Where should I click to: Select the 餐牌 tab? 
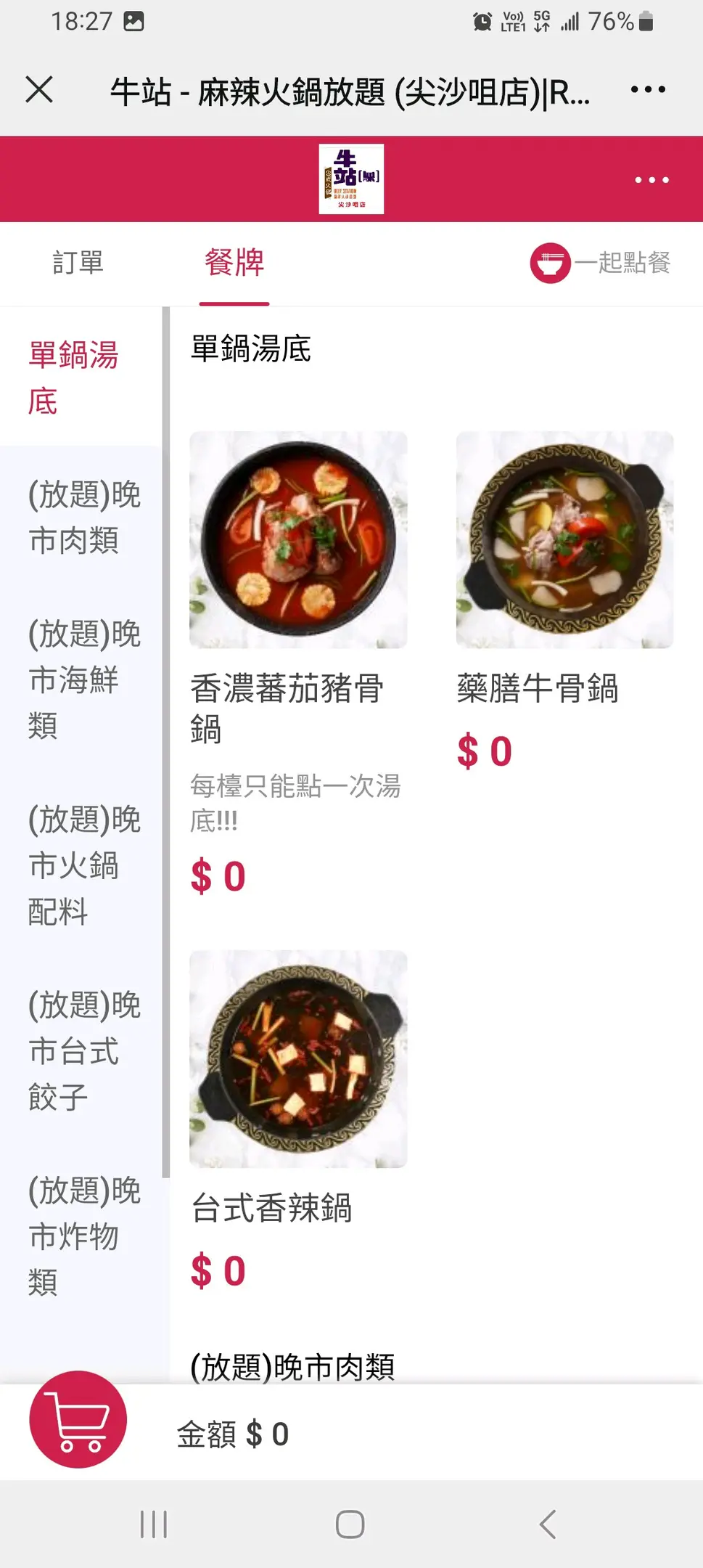[x=234, y=263]
